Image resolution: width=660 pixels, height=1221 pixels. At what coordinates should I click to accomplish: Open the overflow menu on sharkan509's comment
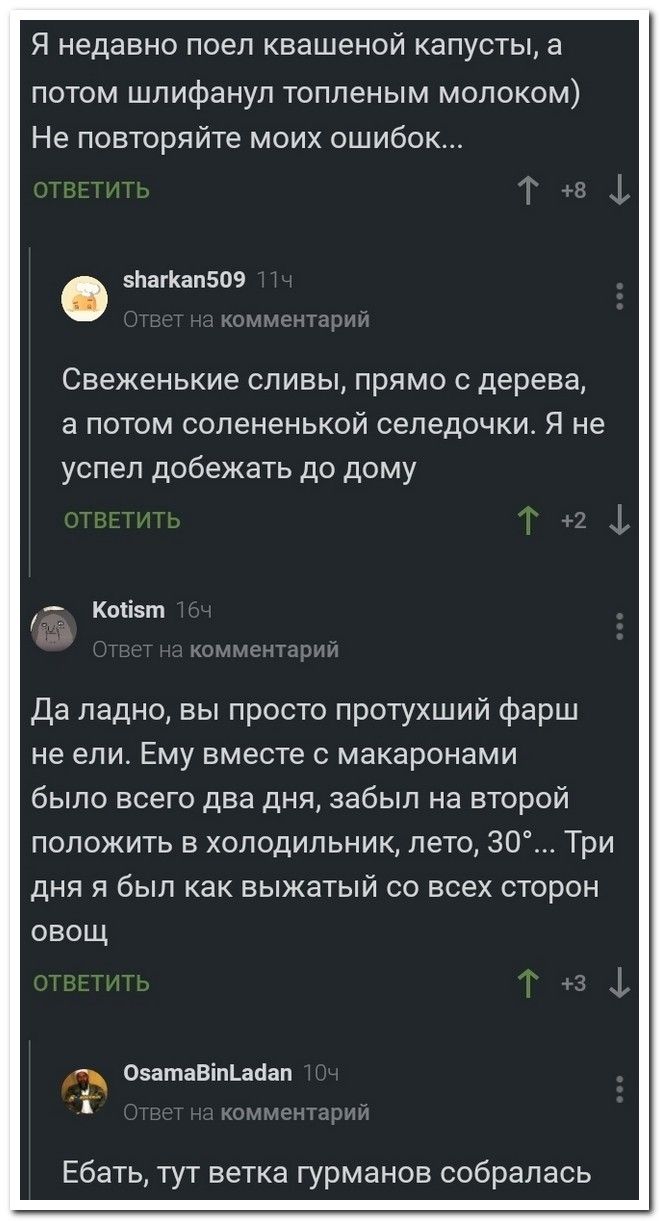point(620,297)
